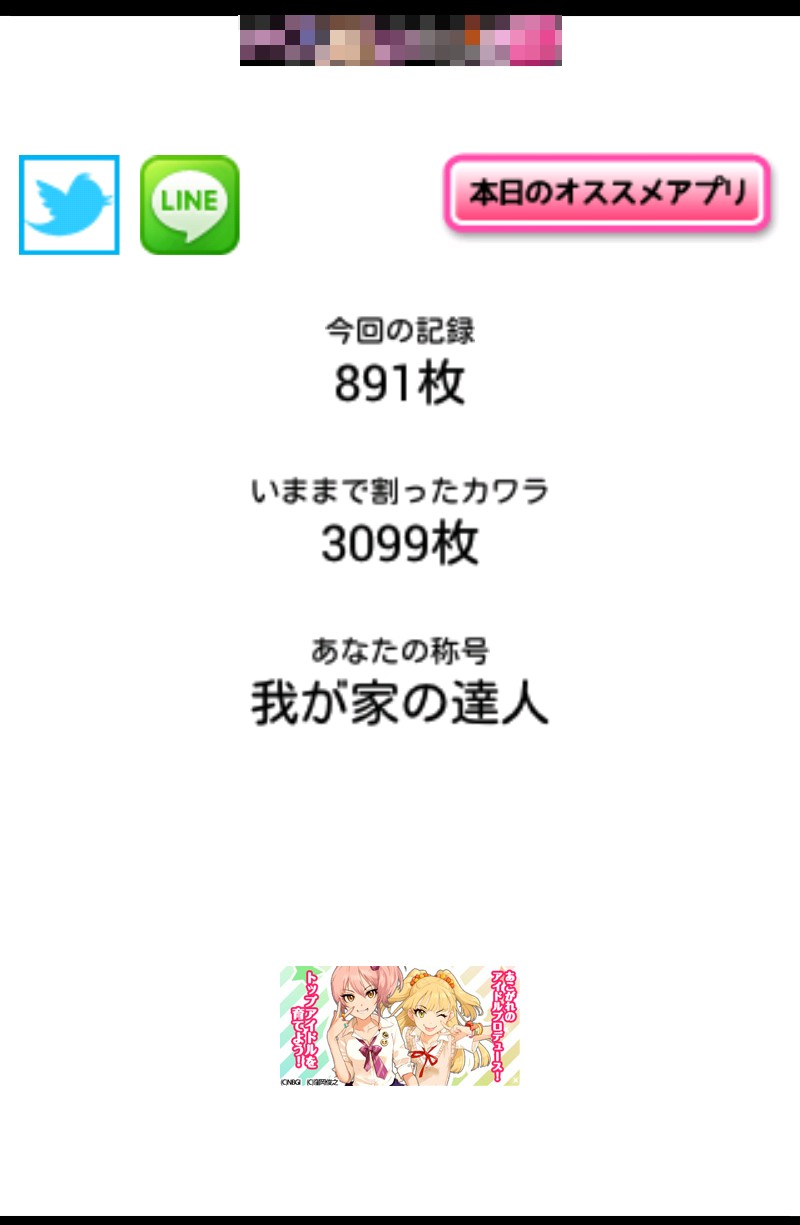Share the record on Twitter
The width and height of the screenshot is (800, 1225).
click(69, 204)
